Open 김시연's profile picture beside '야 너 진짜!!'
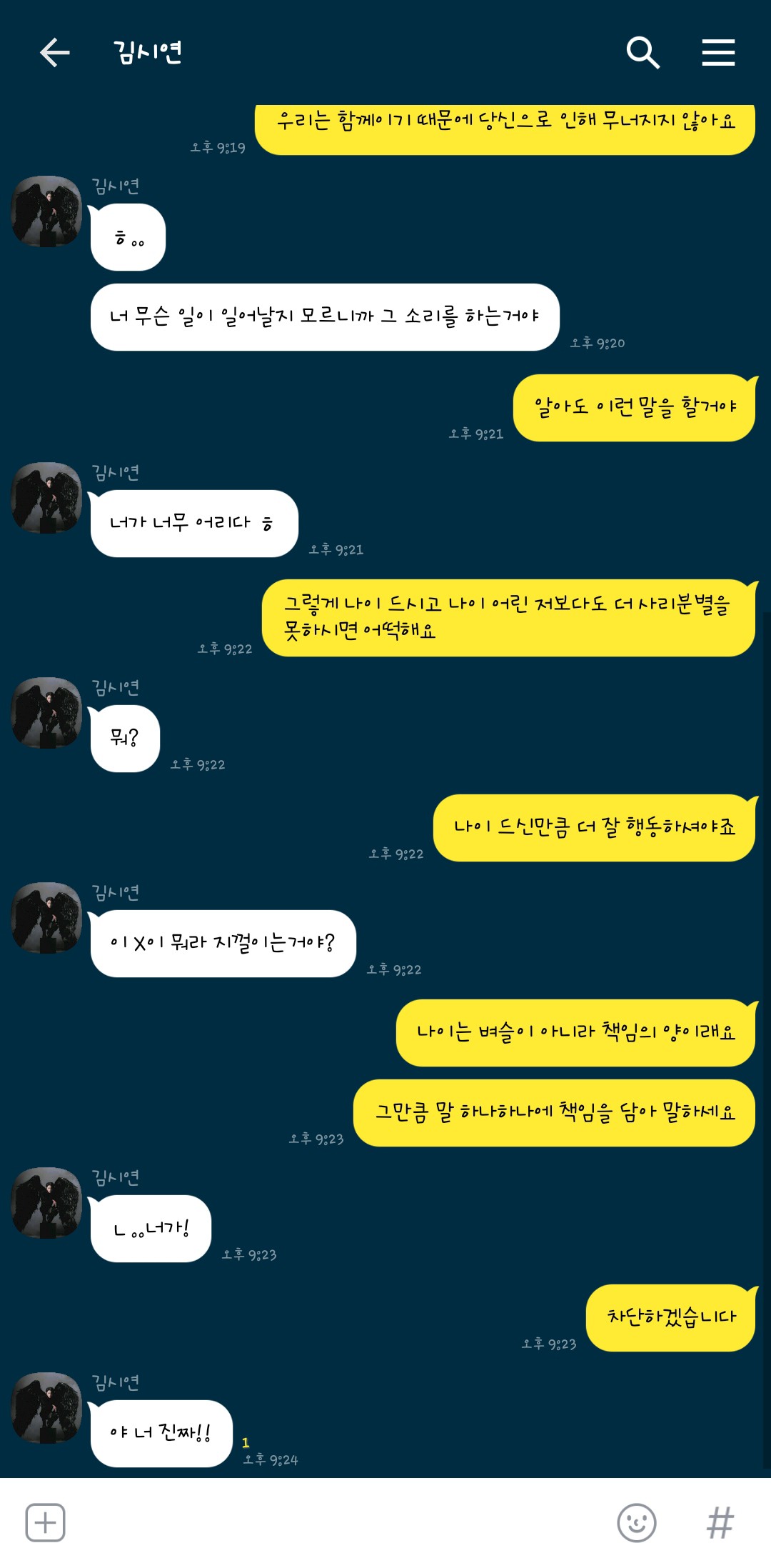The height and width of the screenshot is (1568, 771). click(x=47, y=1407)
